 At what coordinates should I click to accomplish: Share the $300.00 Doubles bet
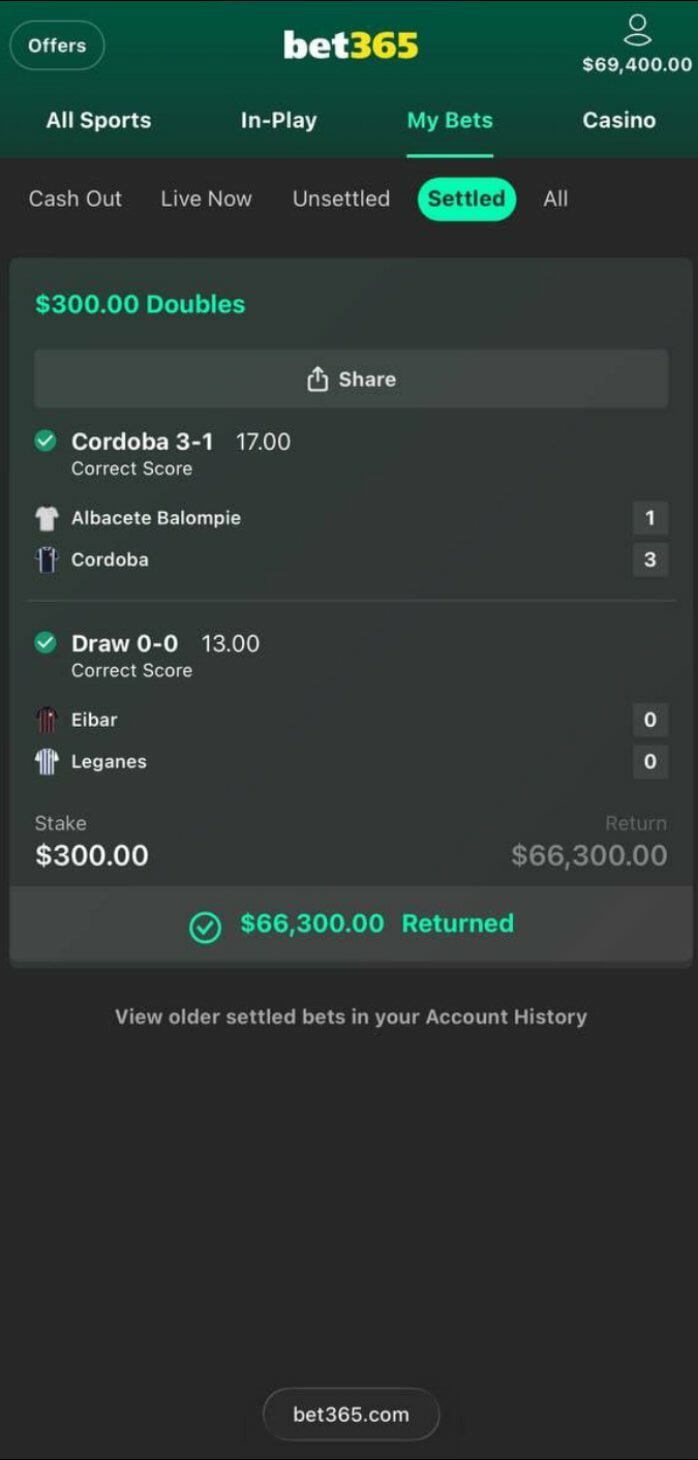(x=351, y=379)
